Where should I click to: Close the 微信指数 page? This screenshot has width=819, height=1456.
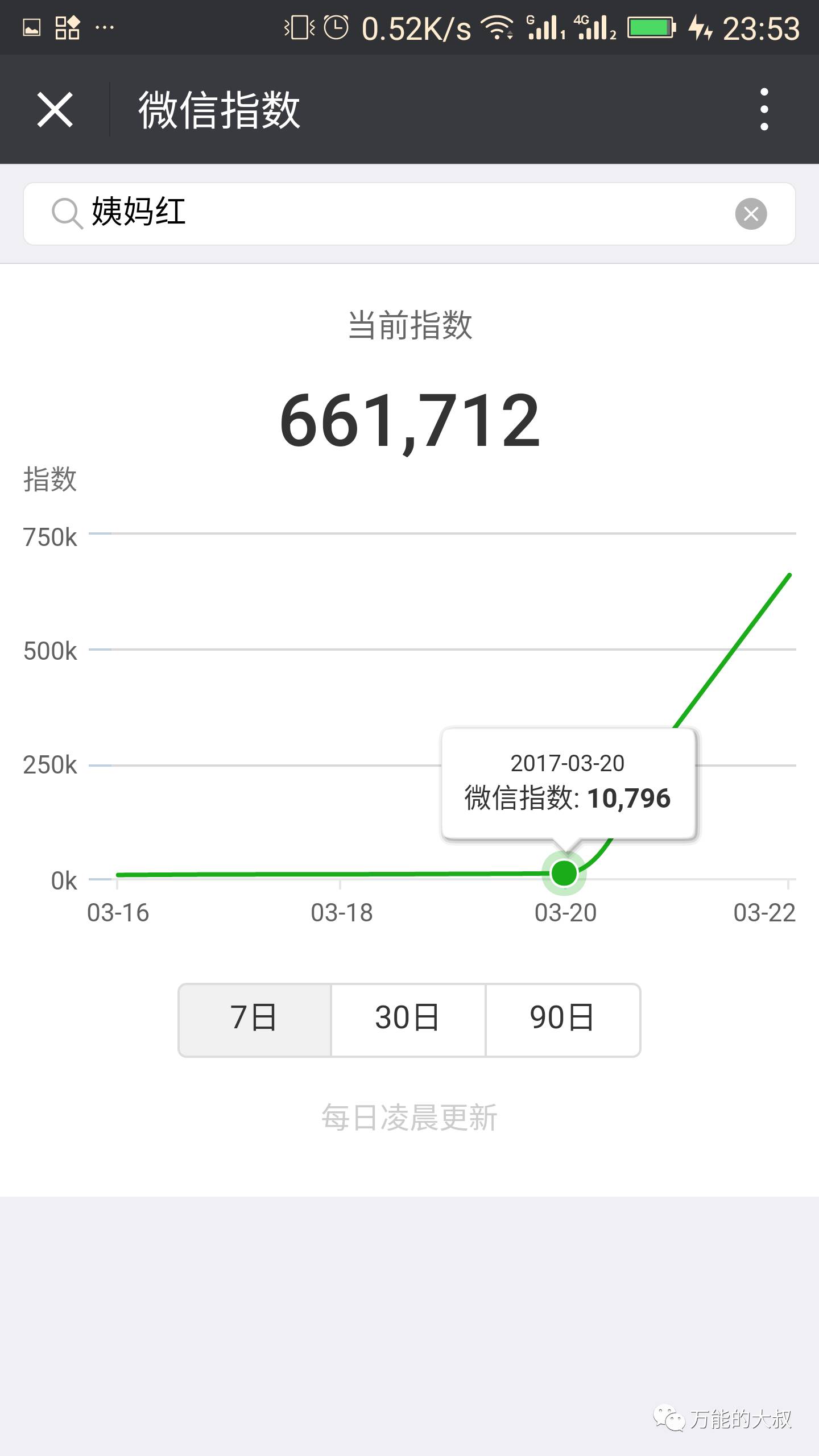(55, 109)
